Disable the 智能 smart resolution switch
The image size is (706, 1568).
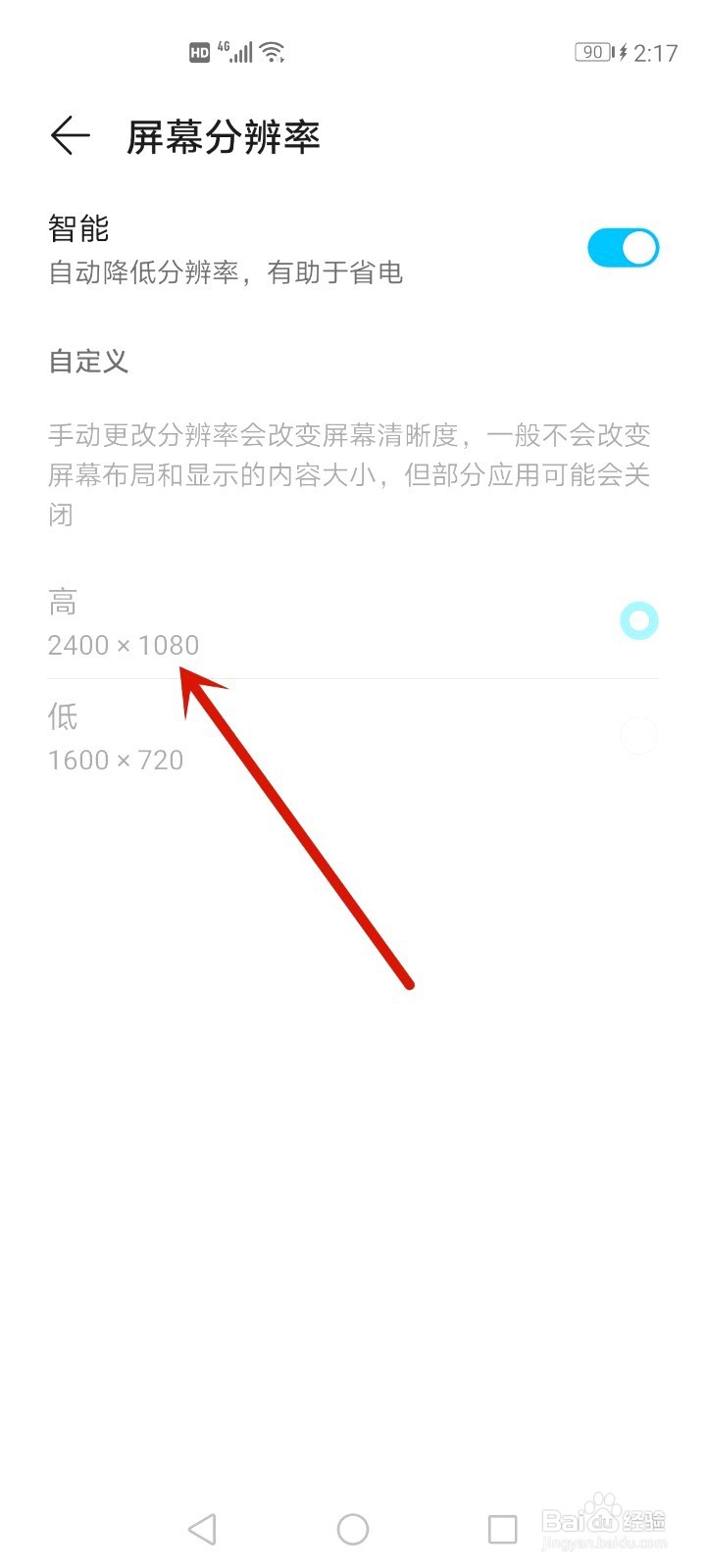[x=624, y=248]
